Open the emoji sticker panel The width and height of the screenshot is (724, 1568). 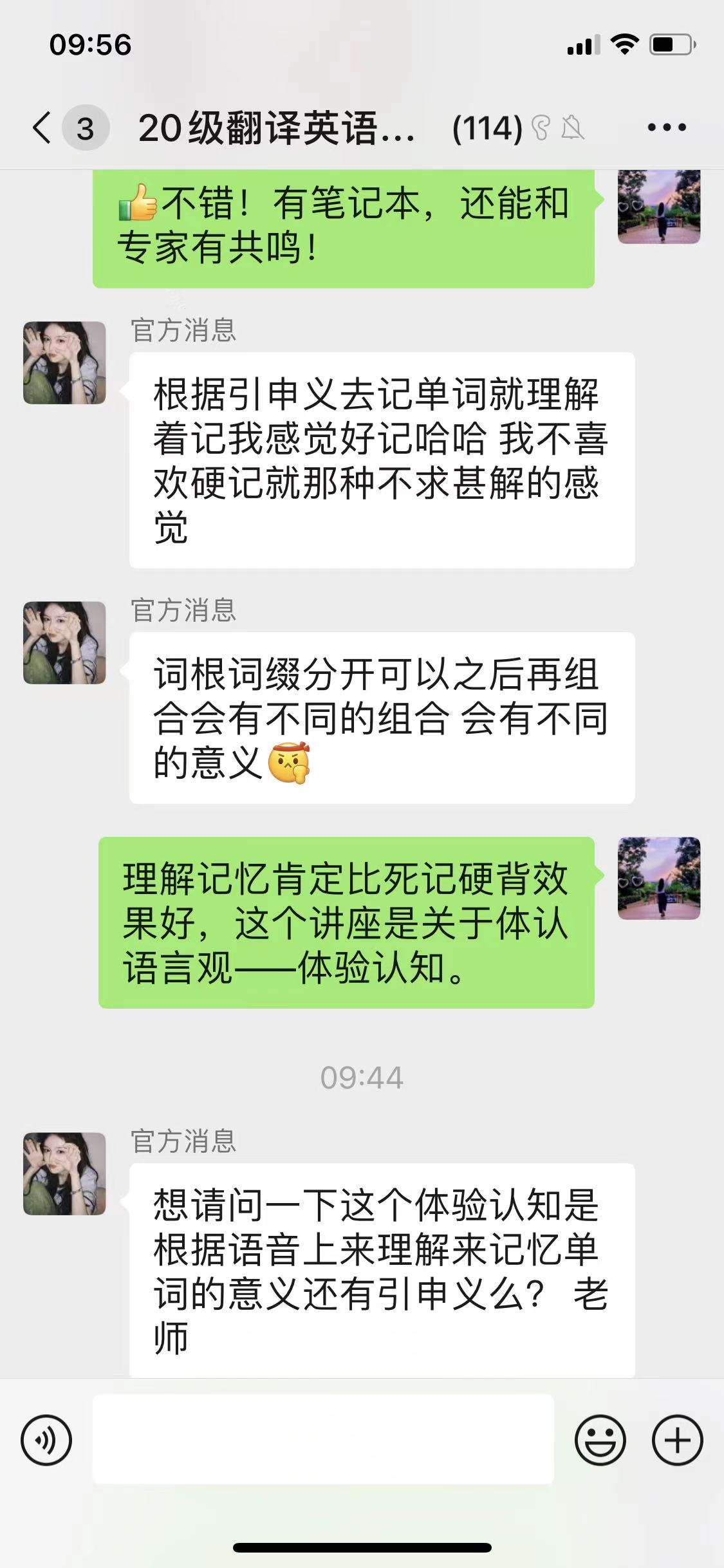click(x=600, y=1440)
